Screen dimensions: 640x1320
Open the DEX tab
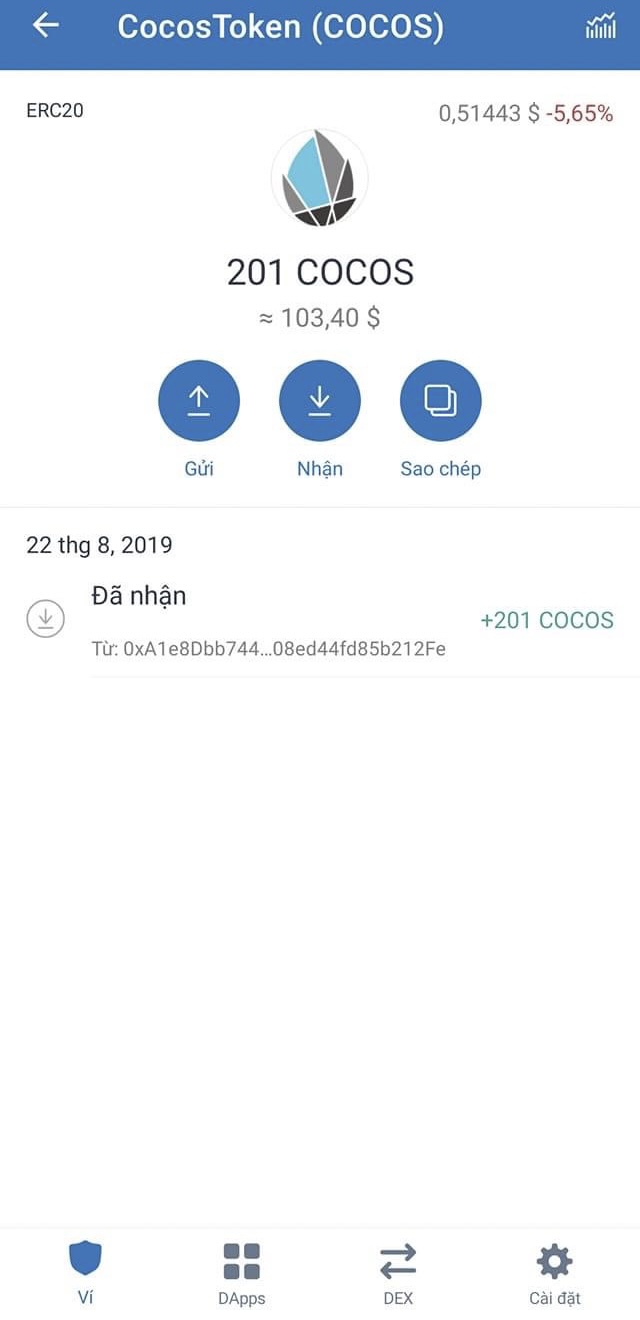pos(398,1272)
